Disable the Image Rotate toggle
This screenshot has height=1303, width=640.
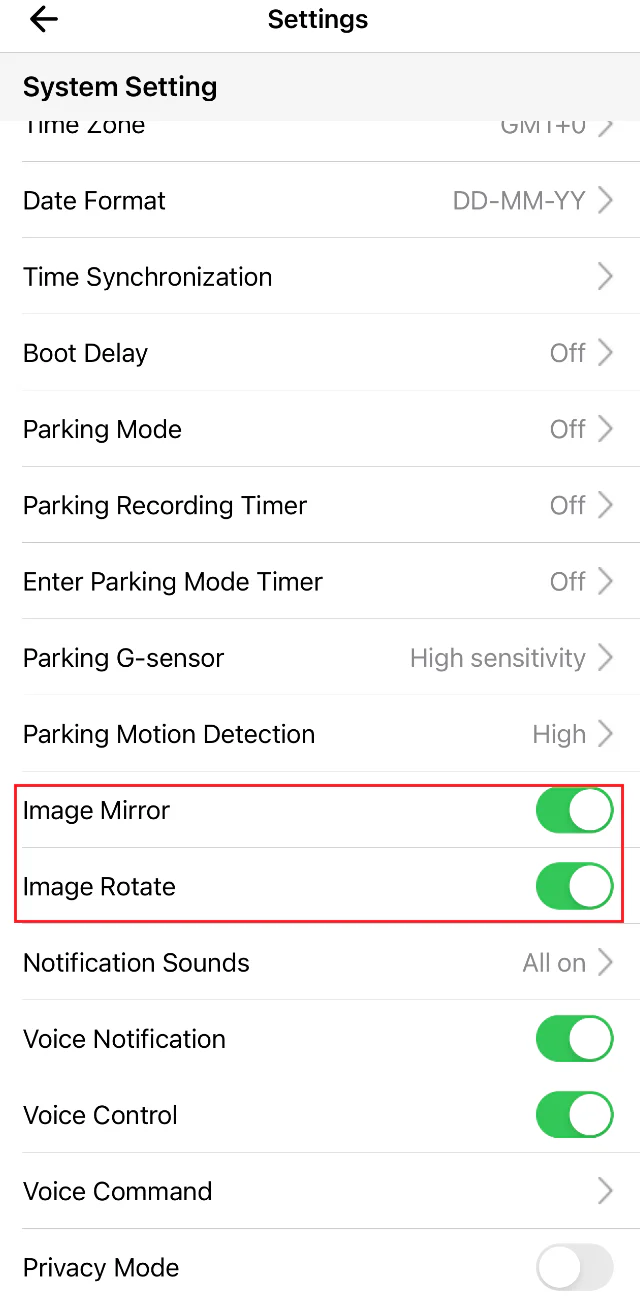[574, 886]
